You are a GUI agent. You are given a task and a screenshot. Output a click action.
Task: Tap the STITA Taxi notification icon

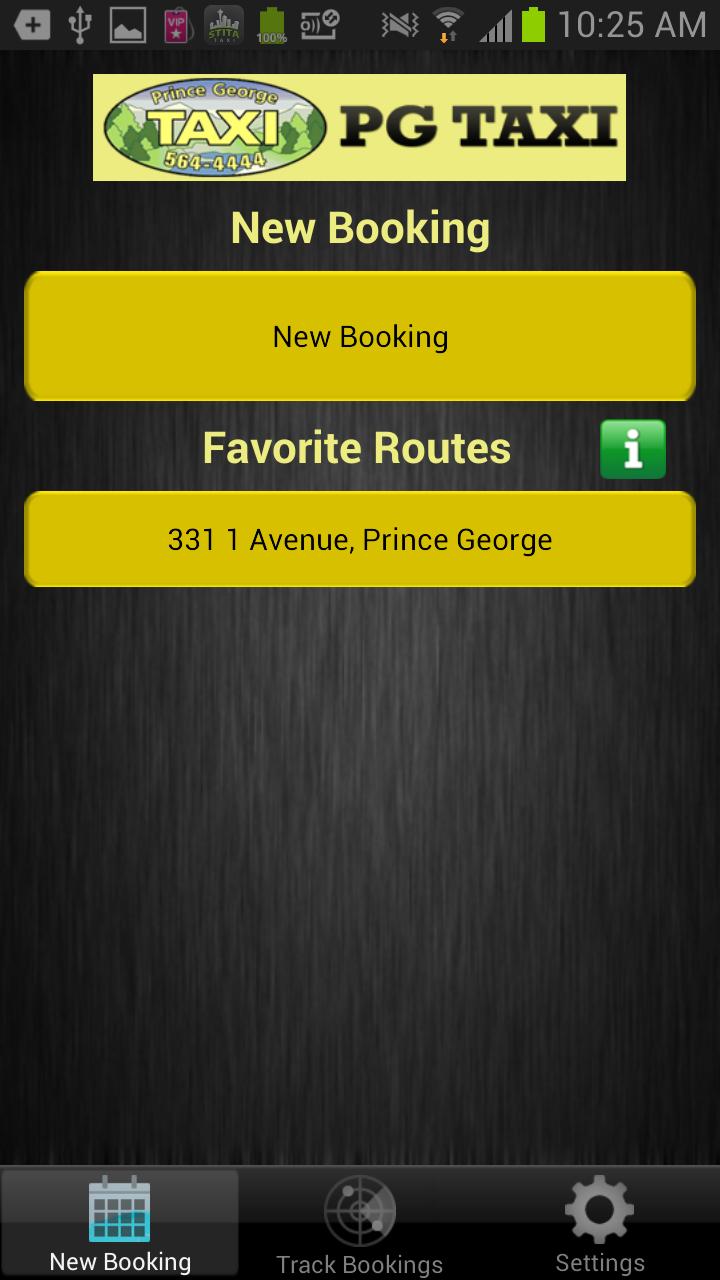[225, 22]
